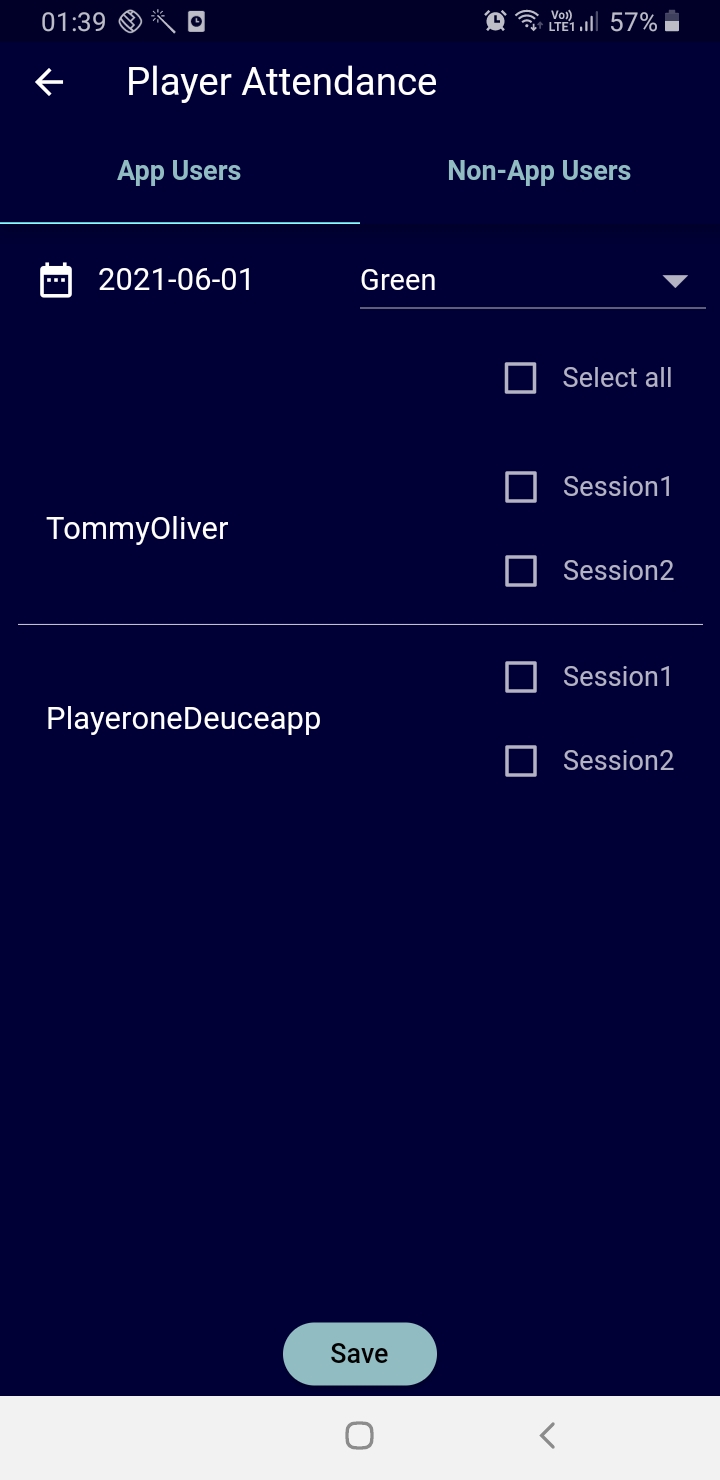Viewport: 720px width, 1480px height.
Task: Tap the system back button
Action: (x=546, y=1436)
